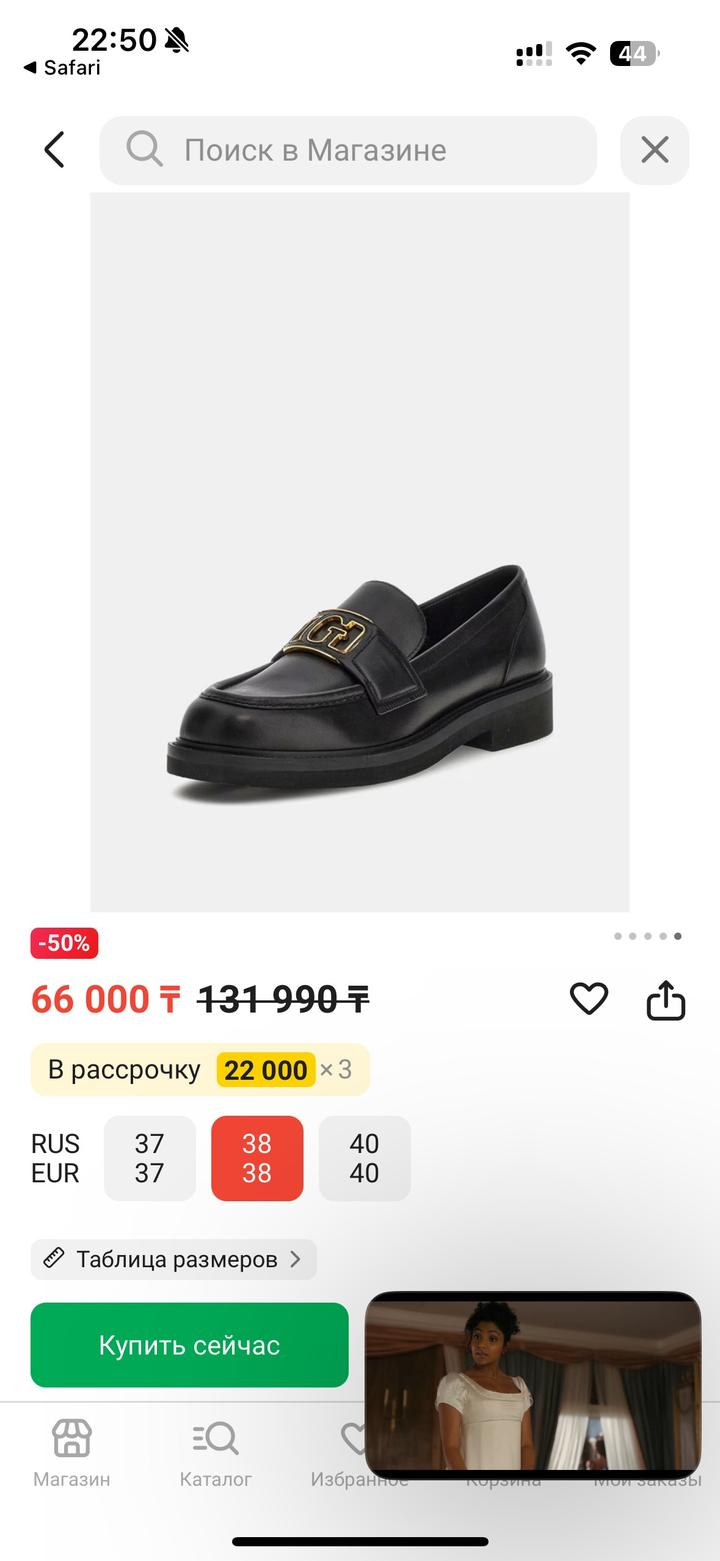Choose size 38

[x=257, y=1158]
